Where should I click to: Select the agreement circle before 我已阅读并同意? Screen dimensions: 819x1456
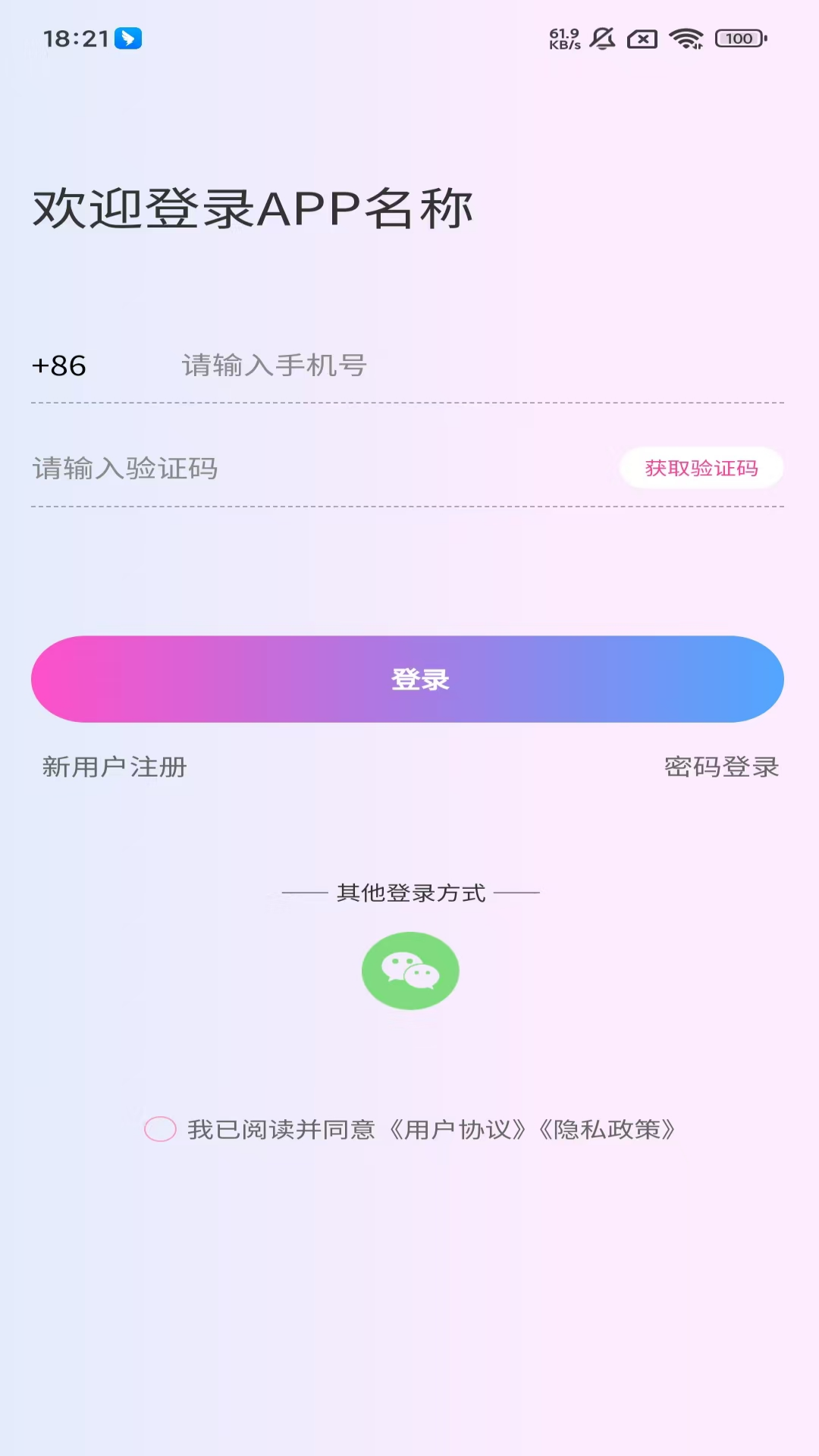coord(159,1128)
